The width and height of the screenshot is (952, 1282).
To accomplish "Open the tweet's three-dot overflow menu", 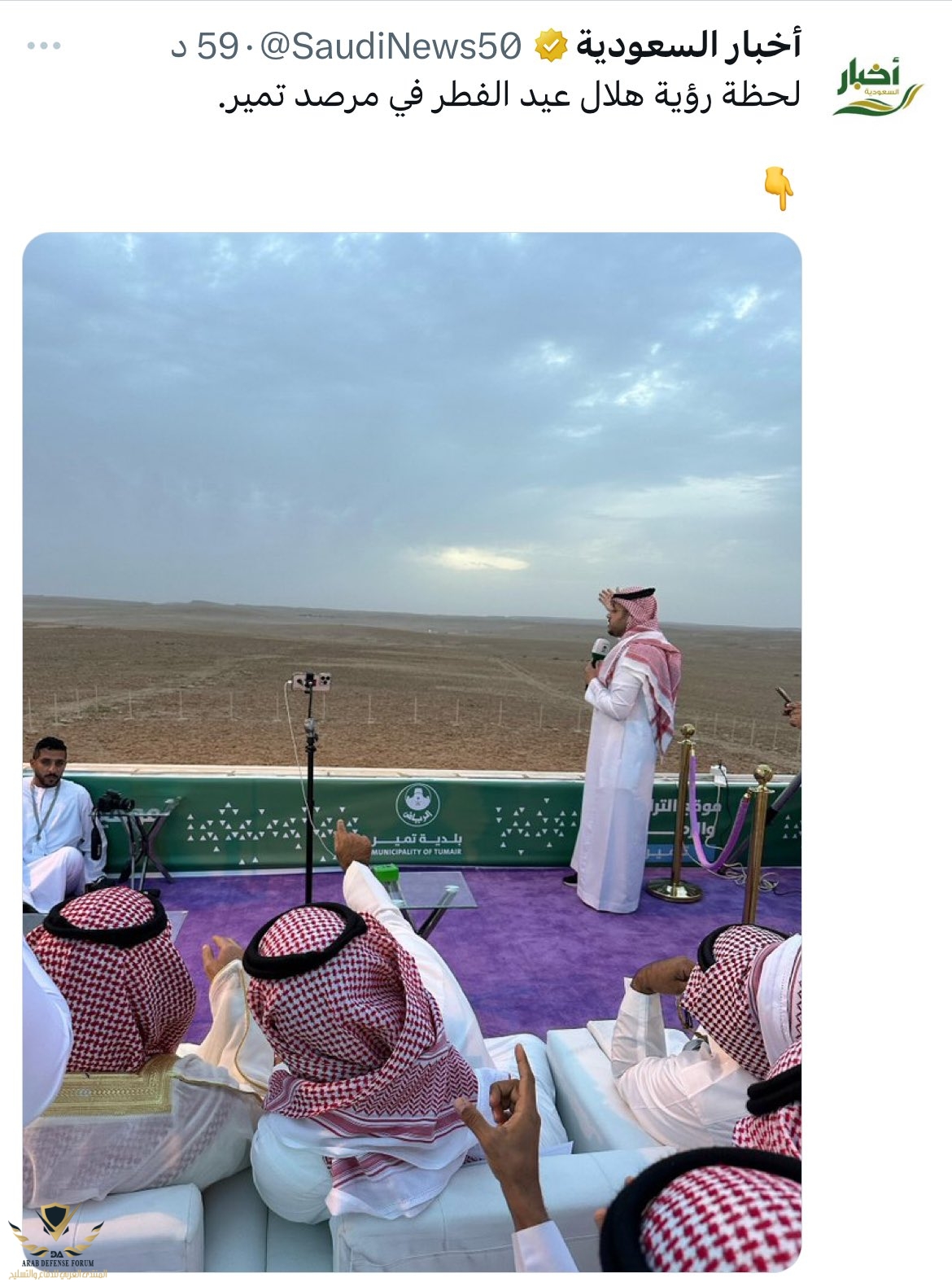I will click(44, 46).
